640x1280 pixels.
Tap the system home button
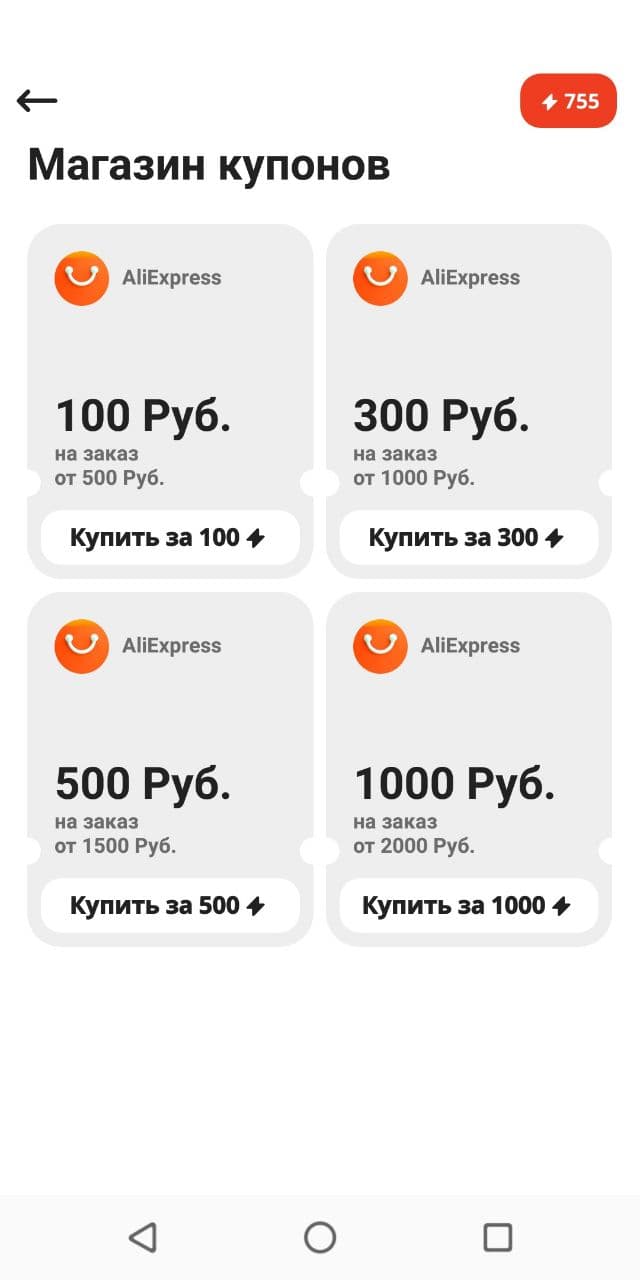(320, 1237)
